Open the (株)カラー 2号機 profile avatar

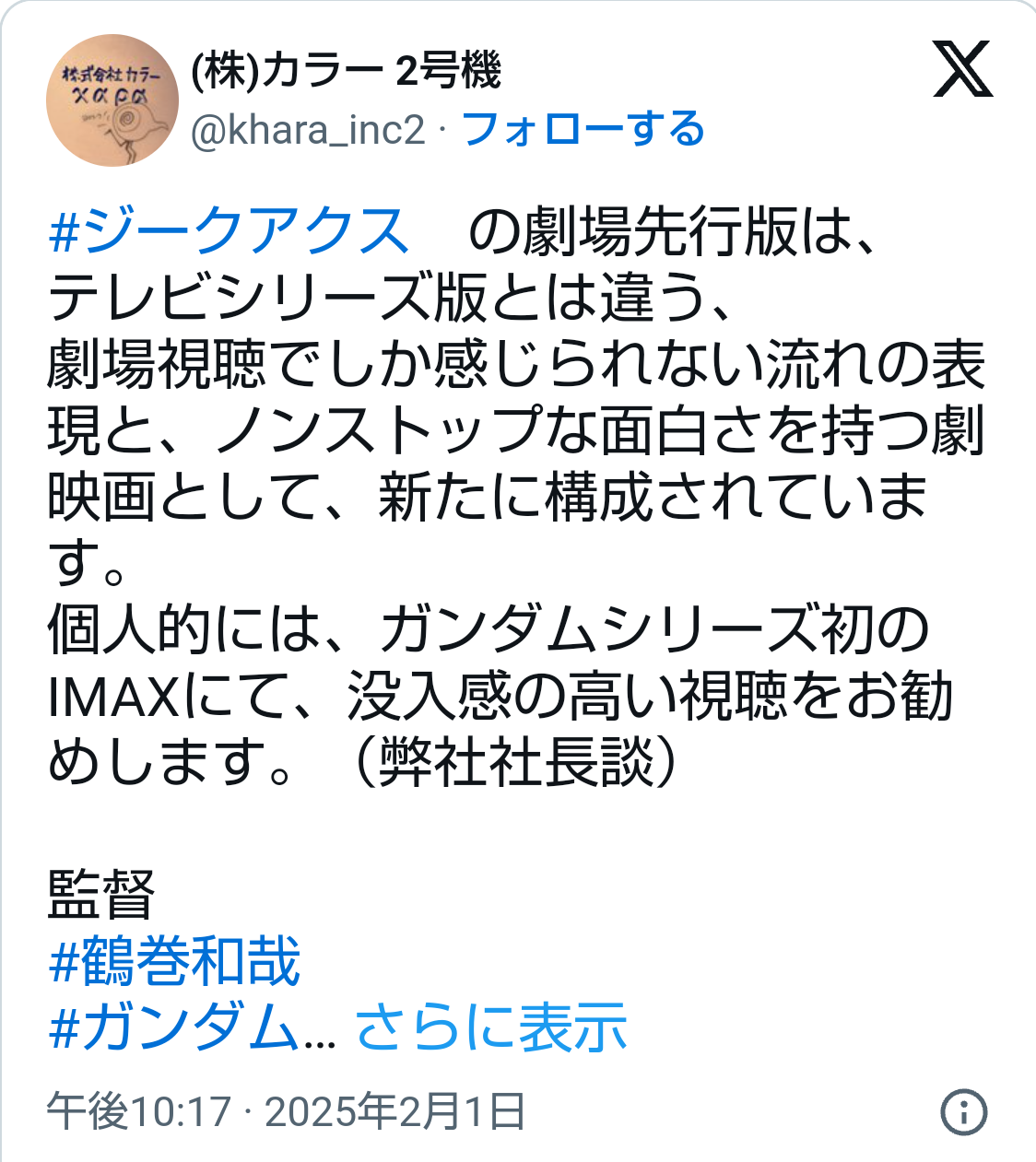pyautogui.click(x=112, y=100)
